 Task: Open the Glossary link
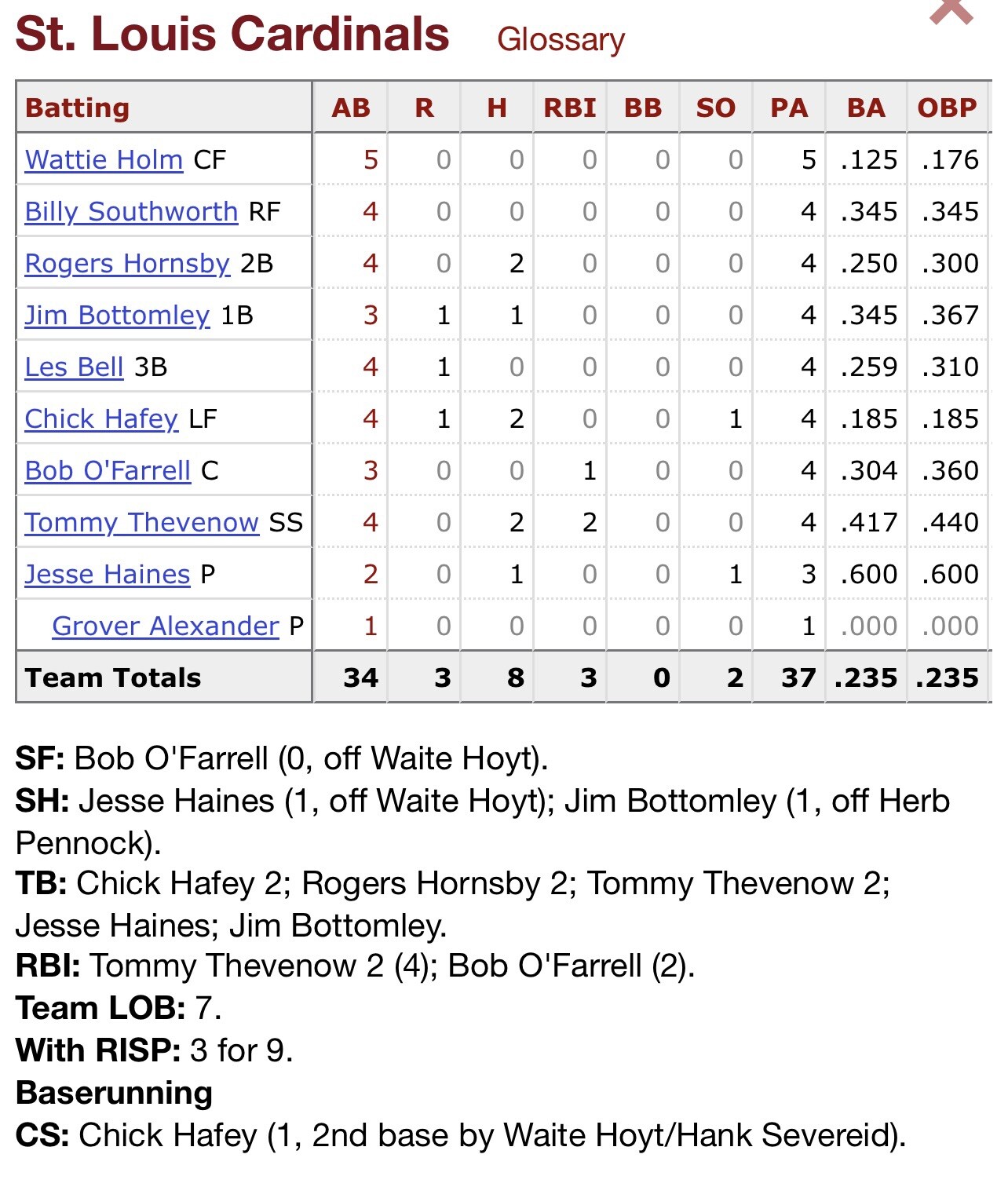click(561, 39)
